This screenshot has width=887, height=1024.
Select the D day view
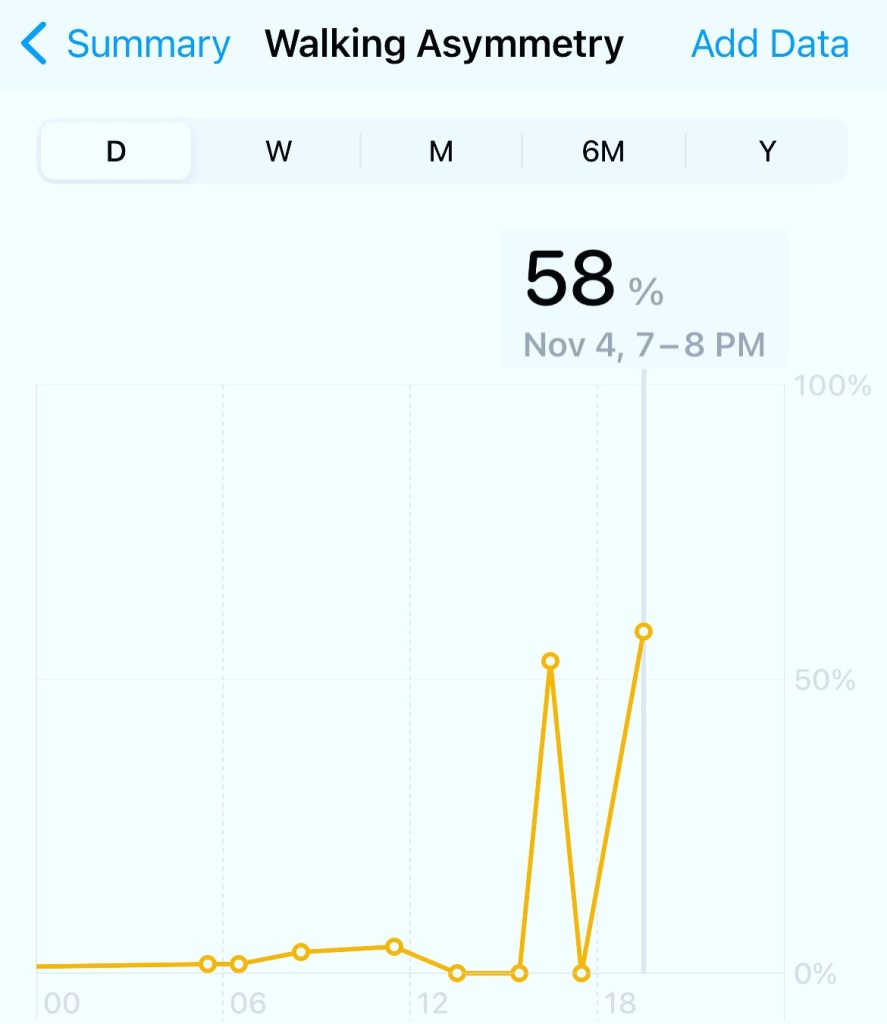click(116, 152)
